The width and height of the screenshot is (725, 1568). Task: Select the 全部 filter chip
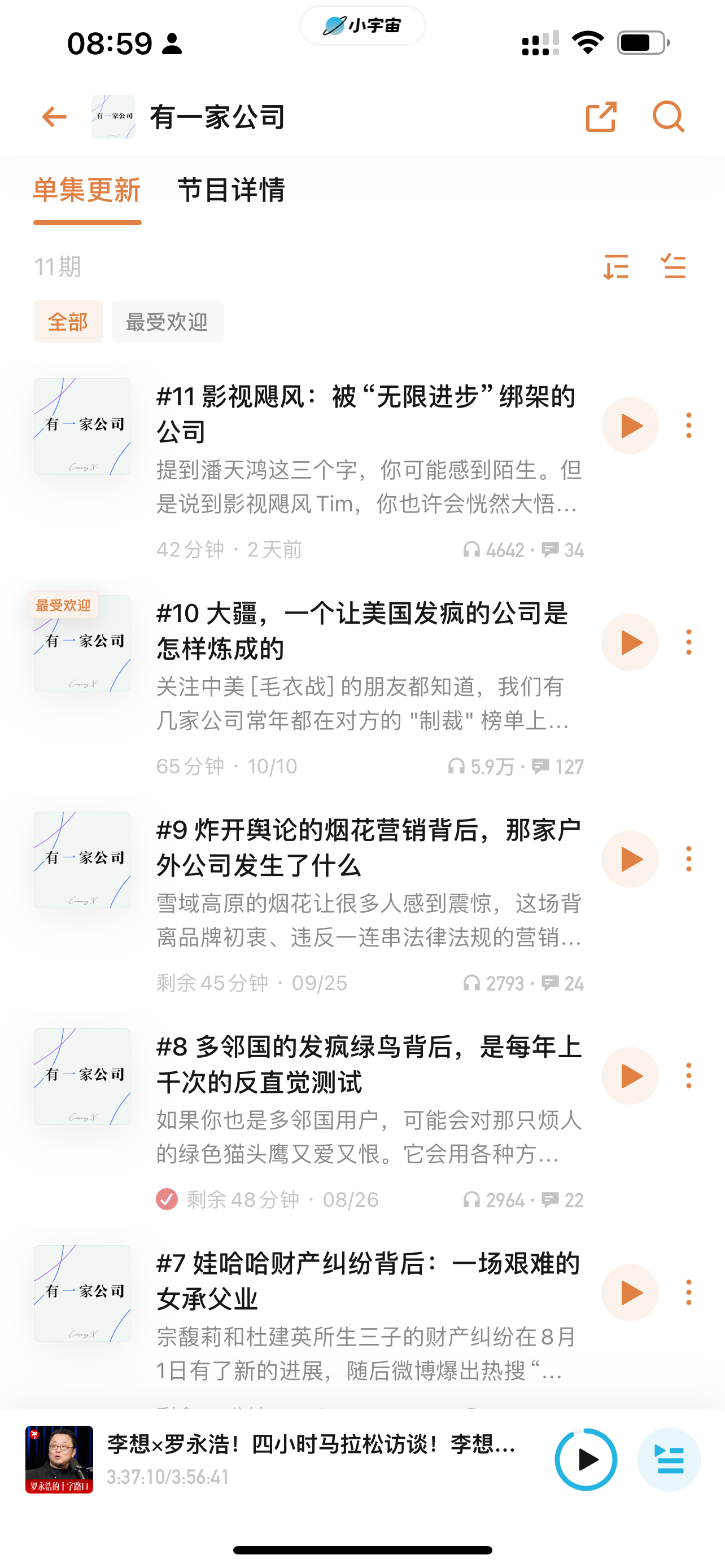click(68, 321)
